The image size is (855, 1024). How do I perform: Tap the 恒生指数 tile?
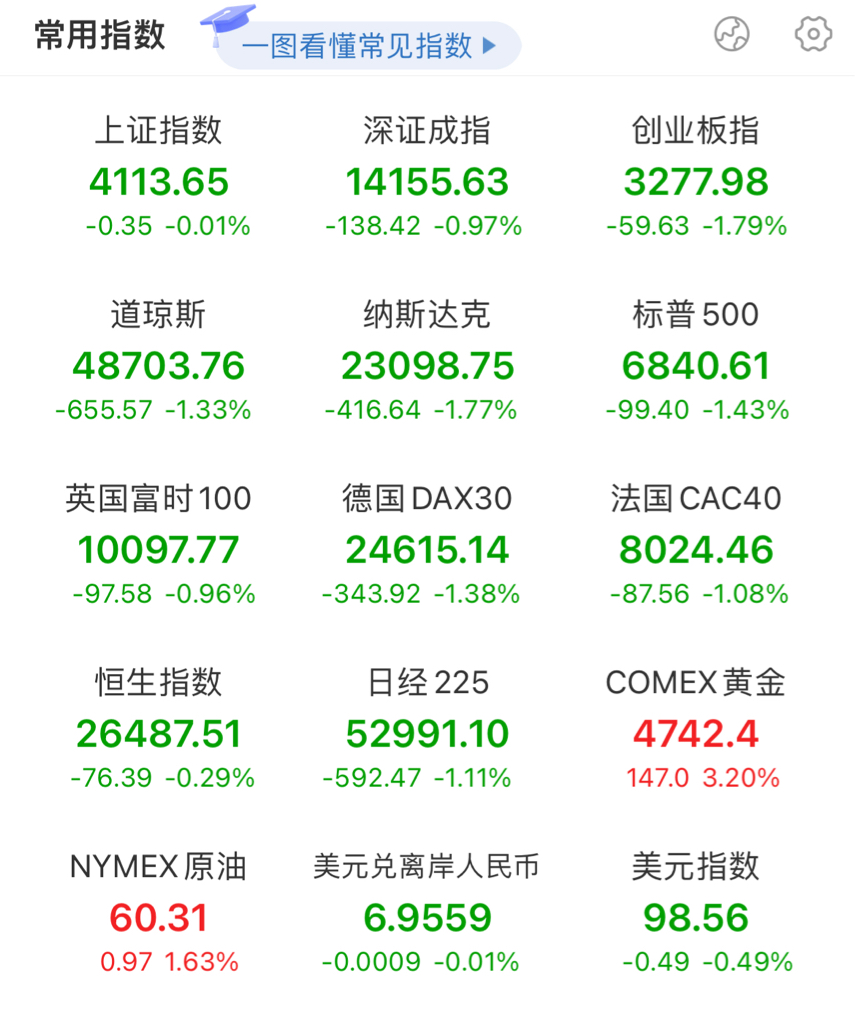[157, 728]
